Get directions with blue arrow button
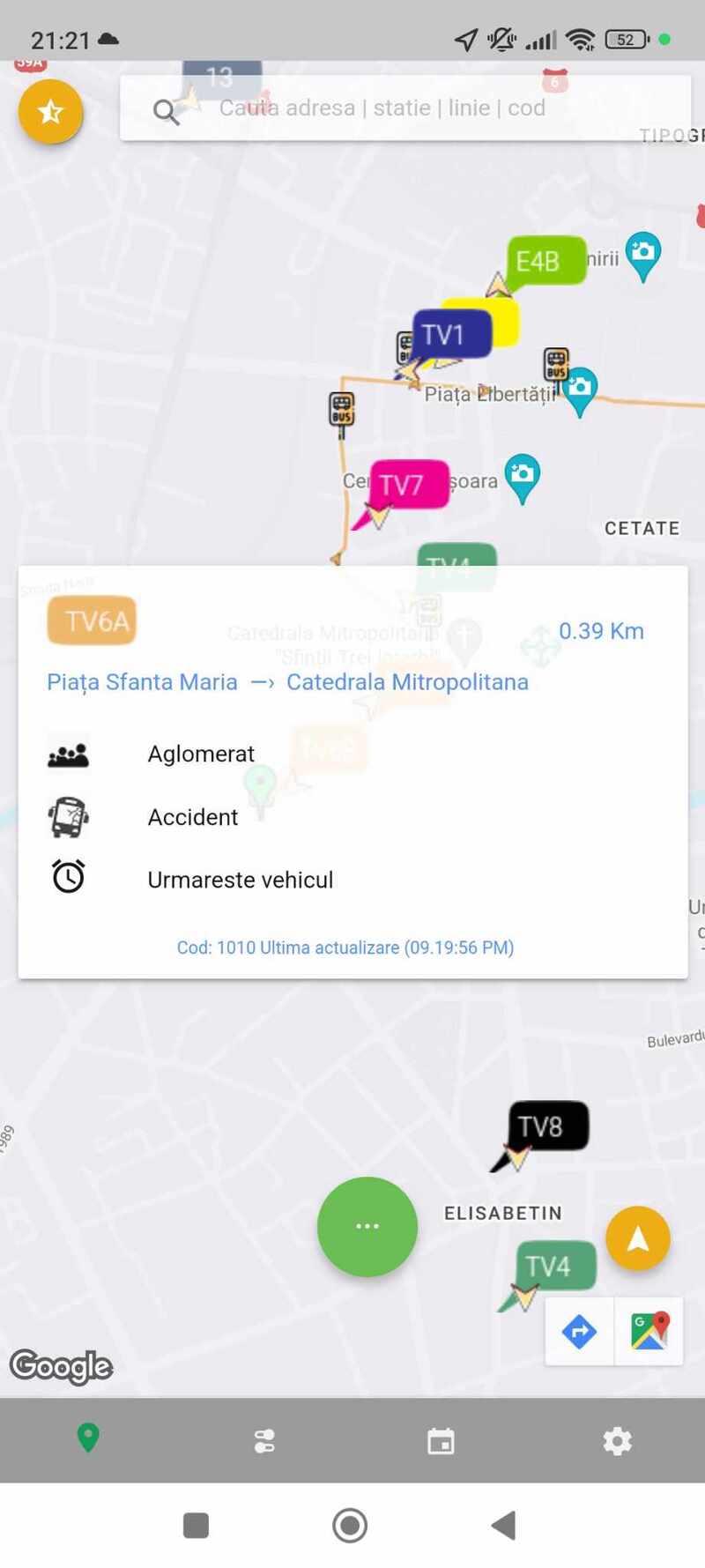 click(579, 1331)
